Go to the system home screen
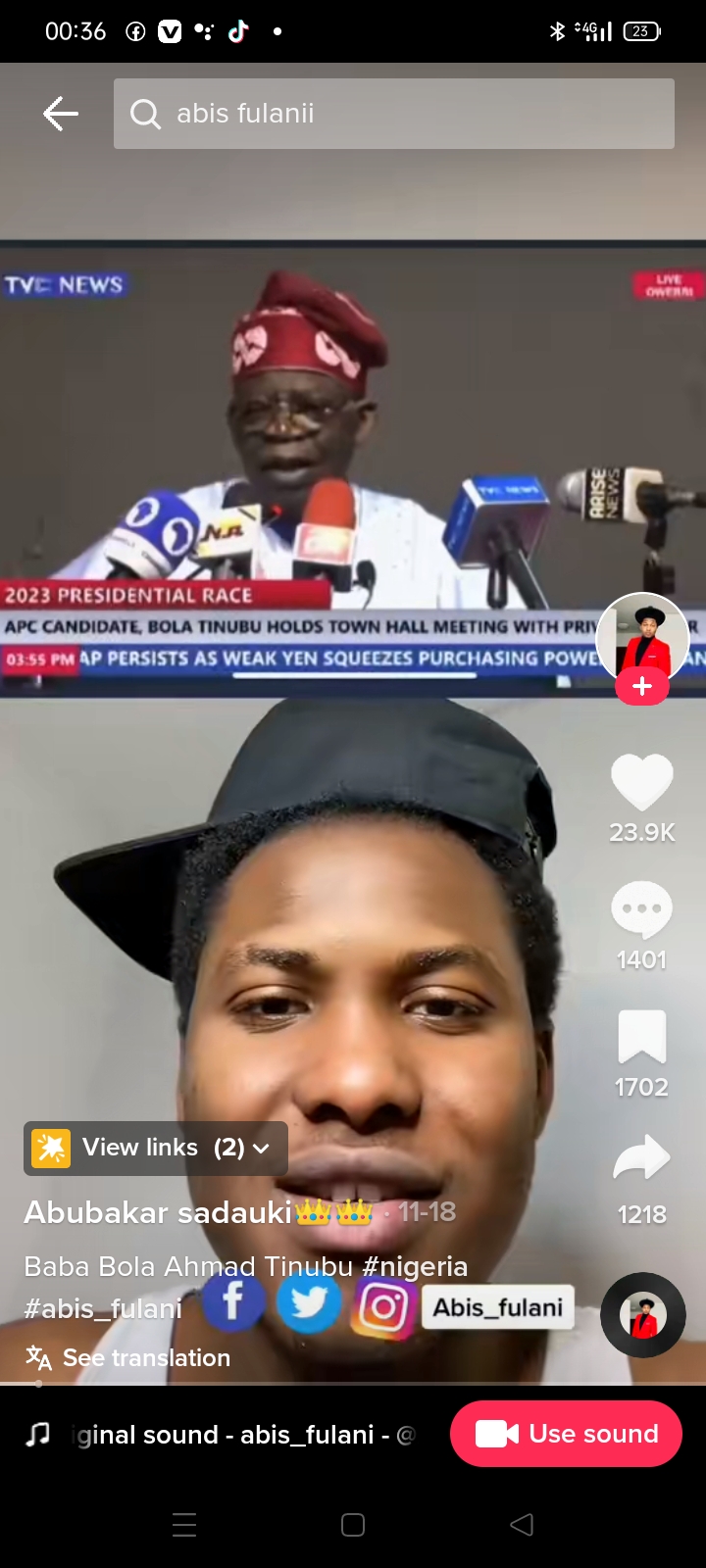 click(353, 1524)
